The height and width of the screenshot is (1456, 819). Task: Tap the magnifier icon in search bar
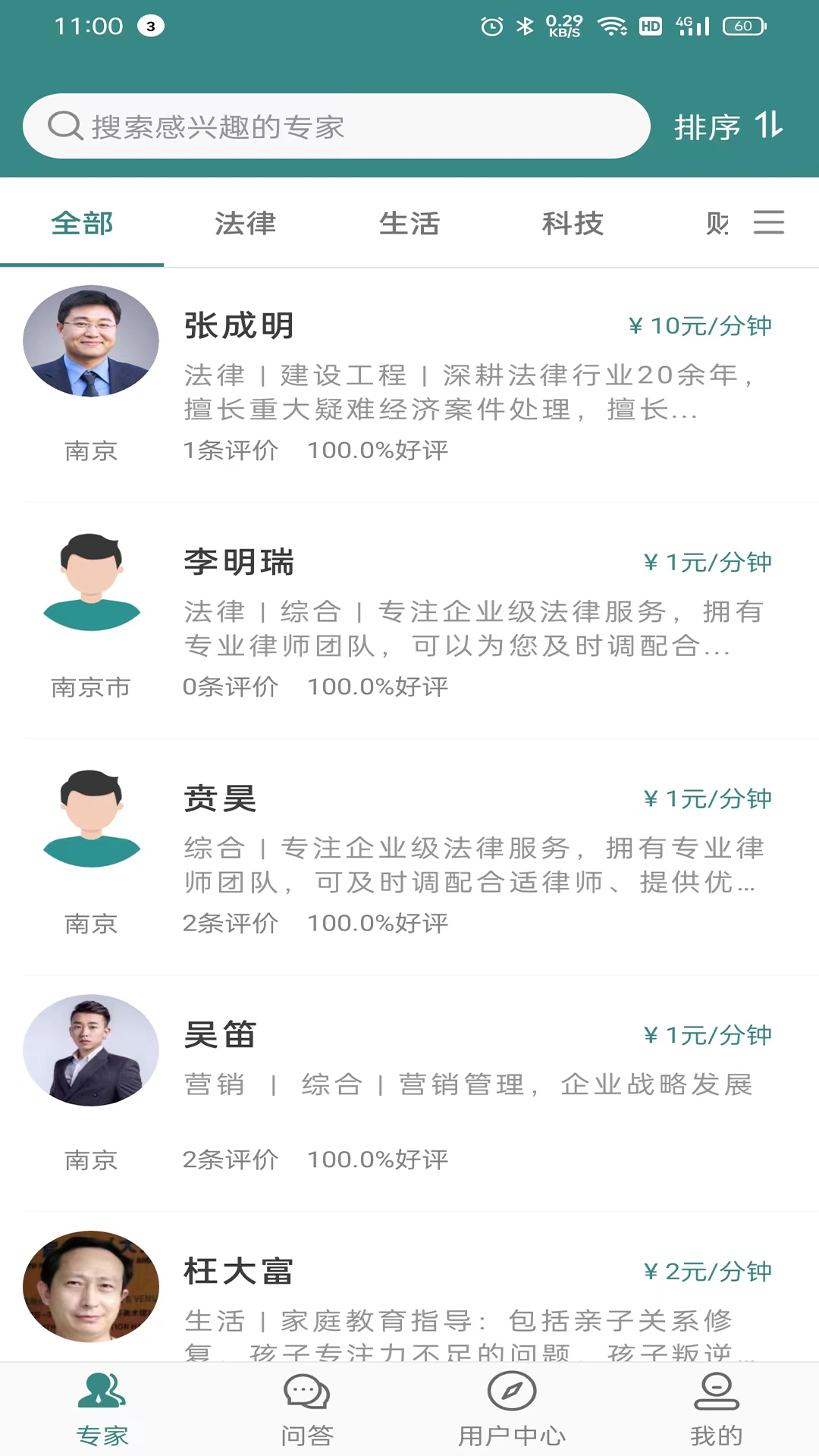[x=66, y=126]
